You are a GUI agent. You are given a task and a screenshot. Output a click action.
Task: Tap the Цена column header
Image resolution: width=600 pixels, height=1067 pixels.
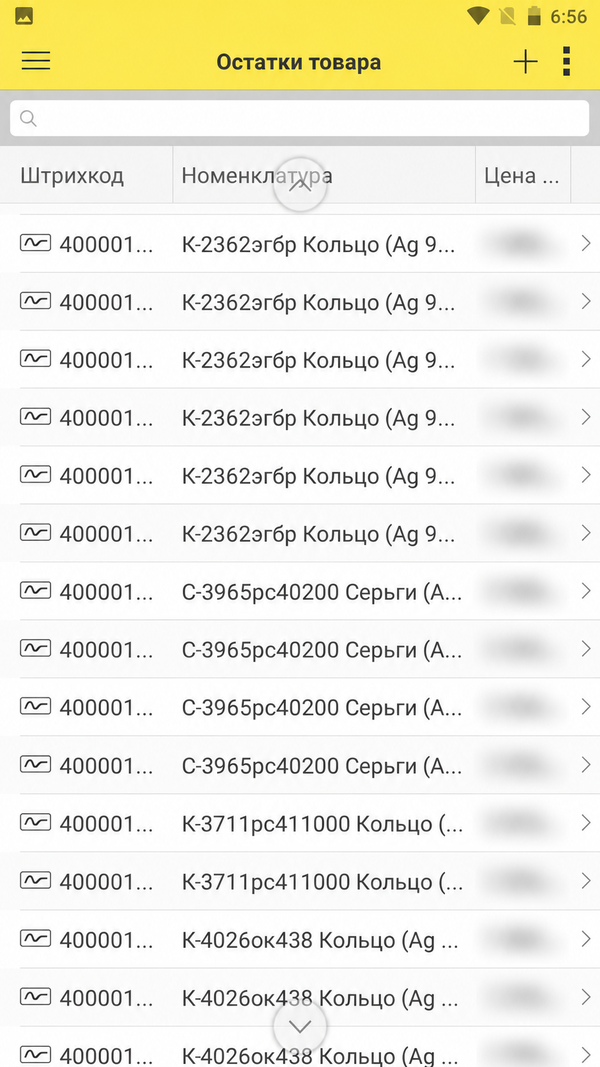(x=523, y=176)
